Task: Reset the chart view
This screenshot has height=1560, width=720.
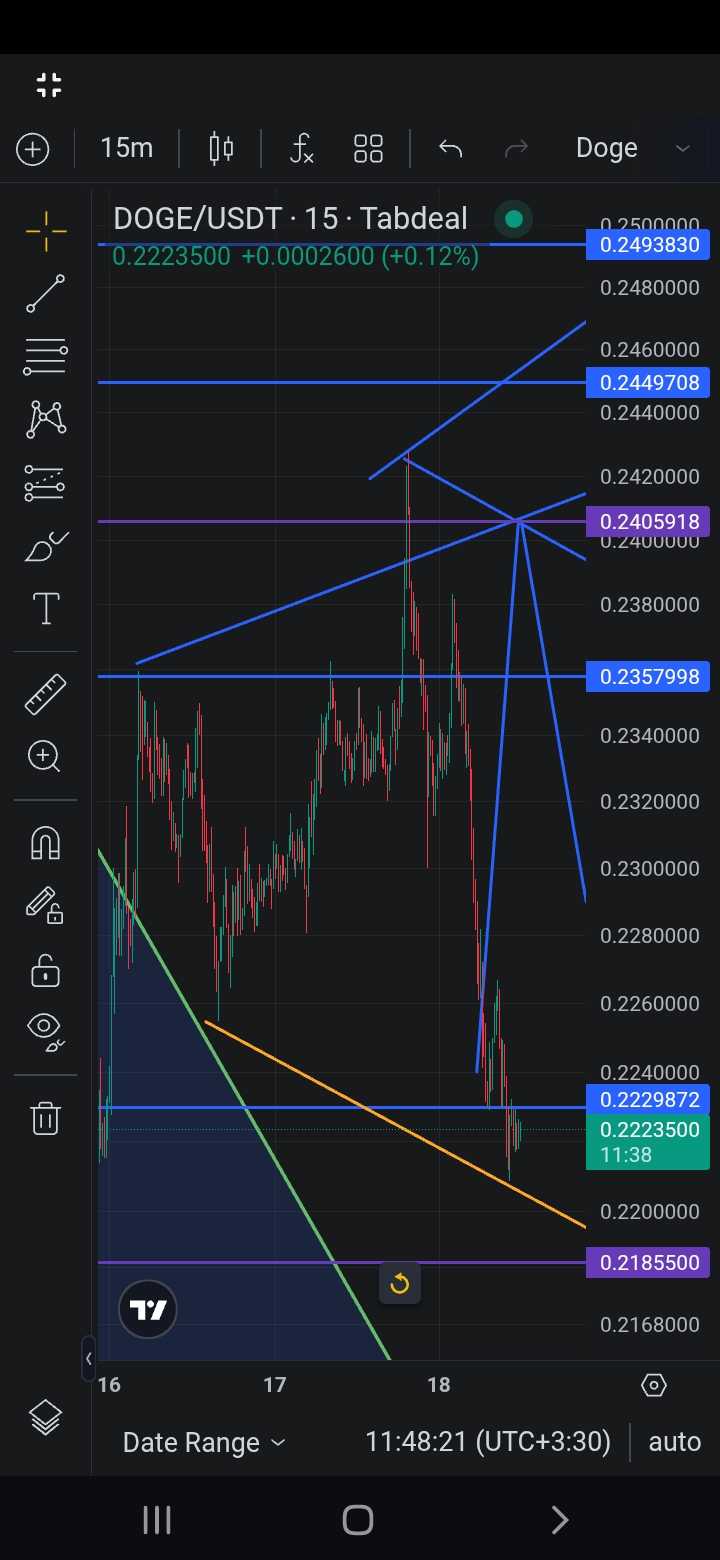Action: pos(400,1283)
